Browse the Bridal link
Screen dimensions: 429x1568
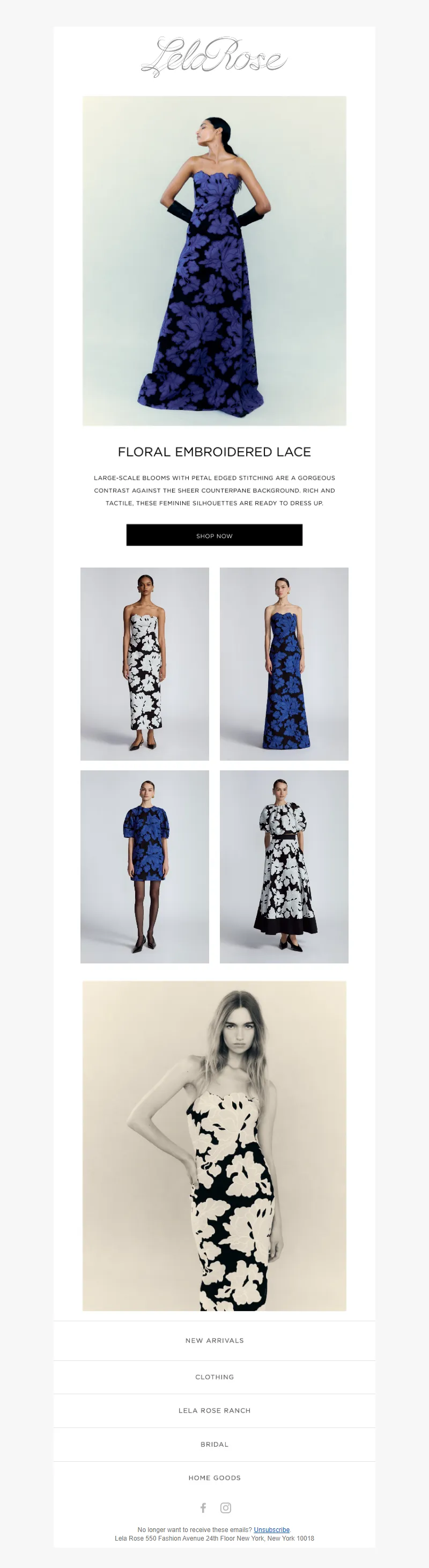point(214,1444)
